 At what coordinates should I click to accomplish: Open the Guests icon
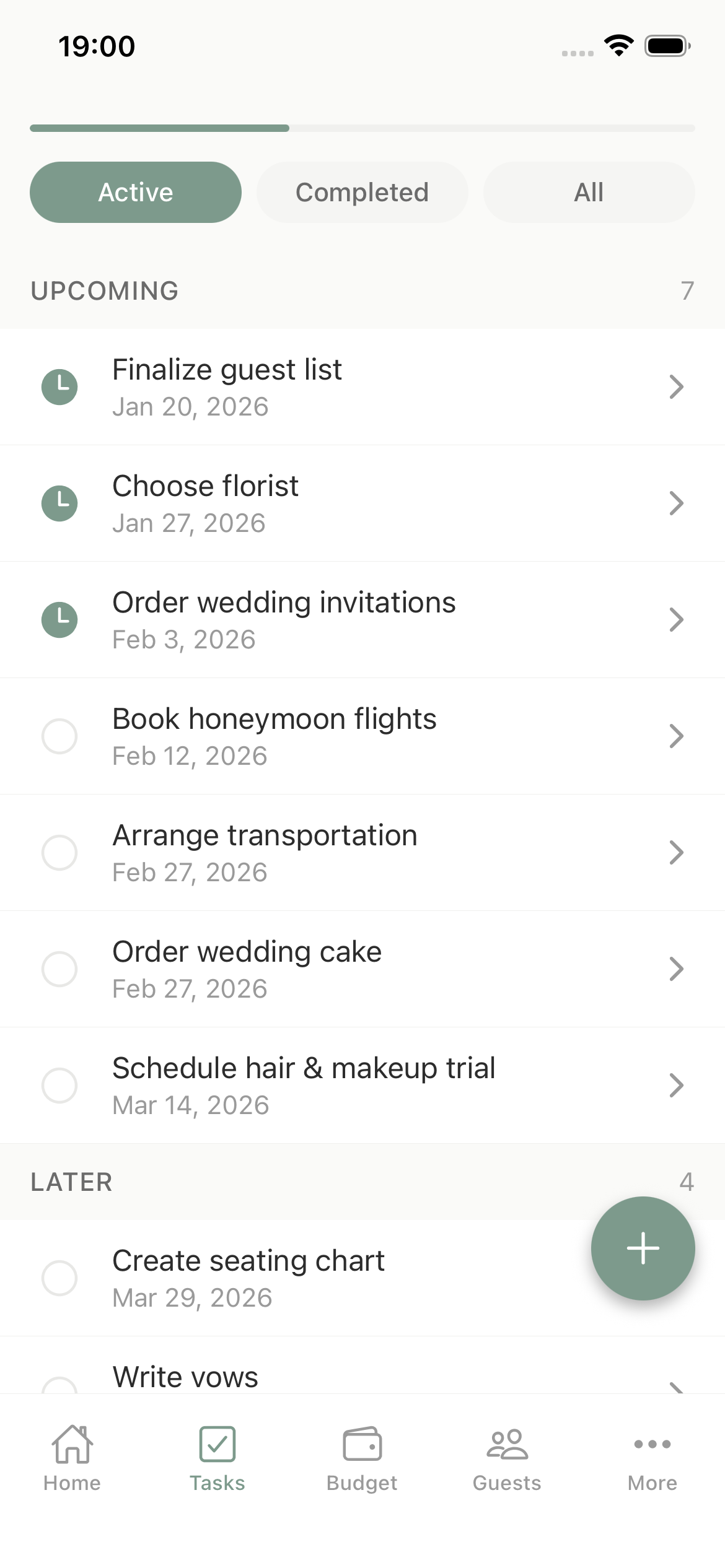[507, 1445]
